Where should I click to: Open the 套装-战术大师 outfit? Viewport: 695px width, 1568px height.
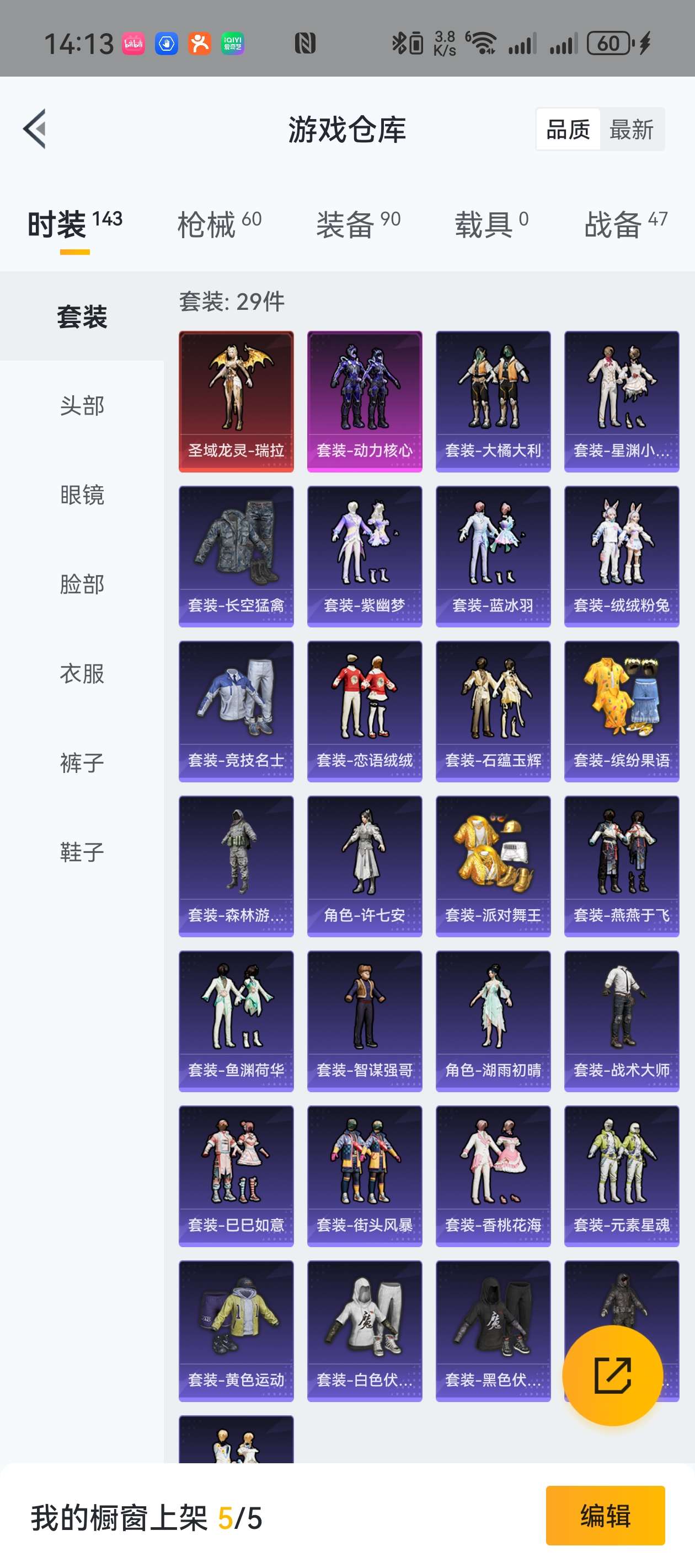(x=621, y=1021)
